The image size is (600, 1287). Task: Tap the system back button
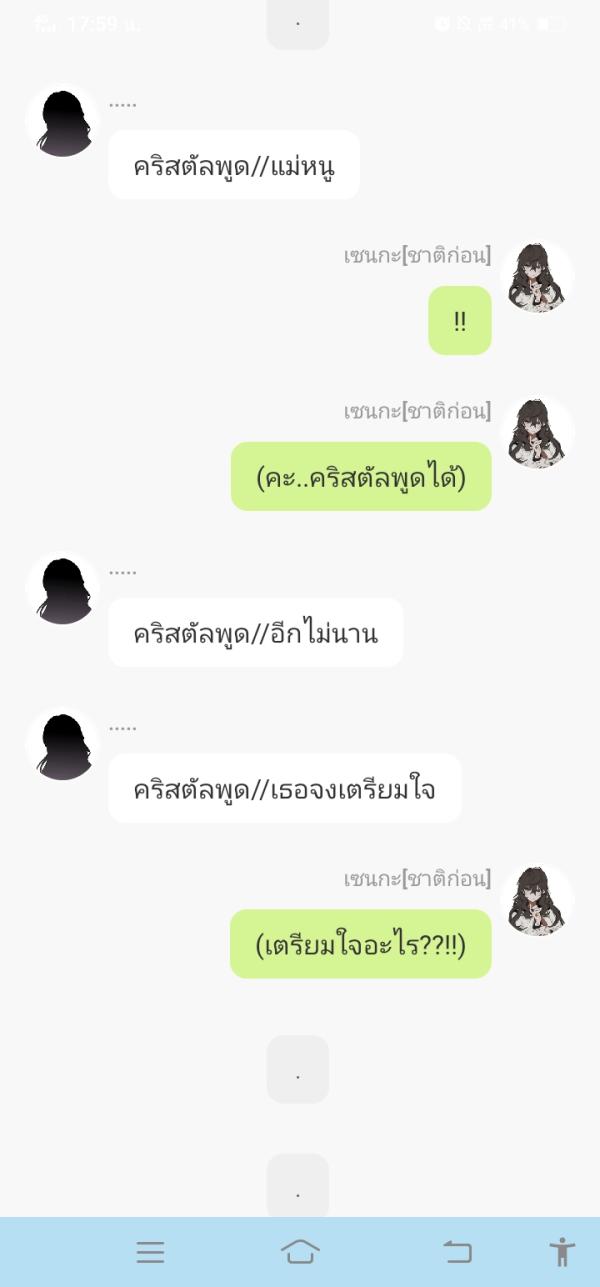(457, 1251)
